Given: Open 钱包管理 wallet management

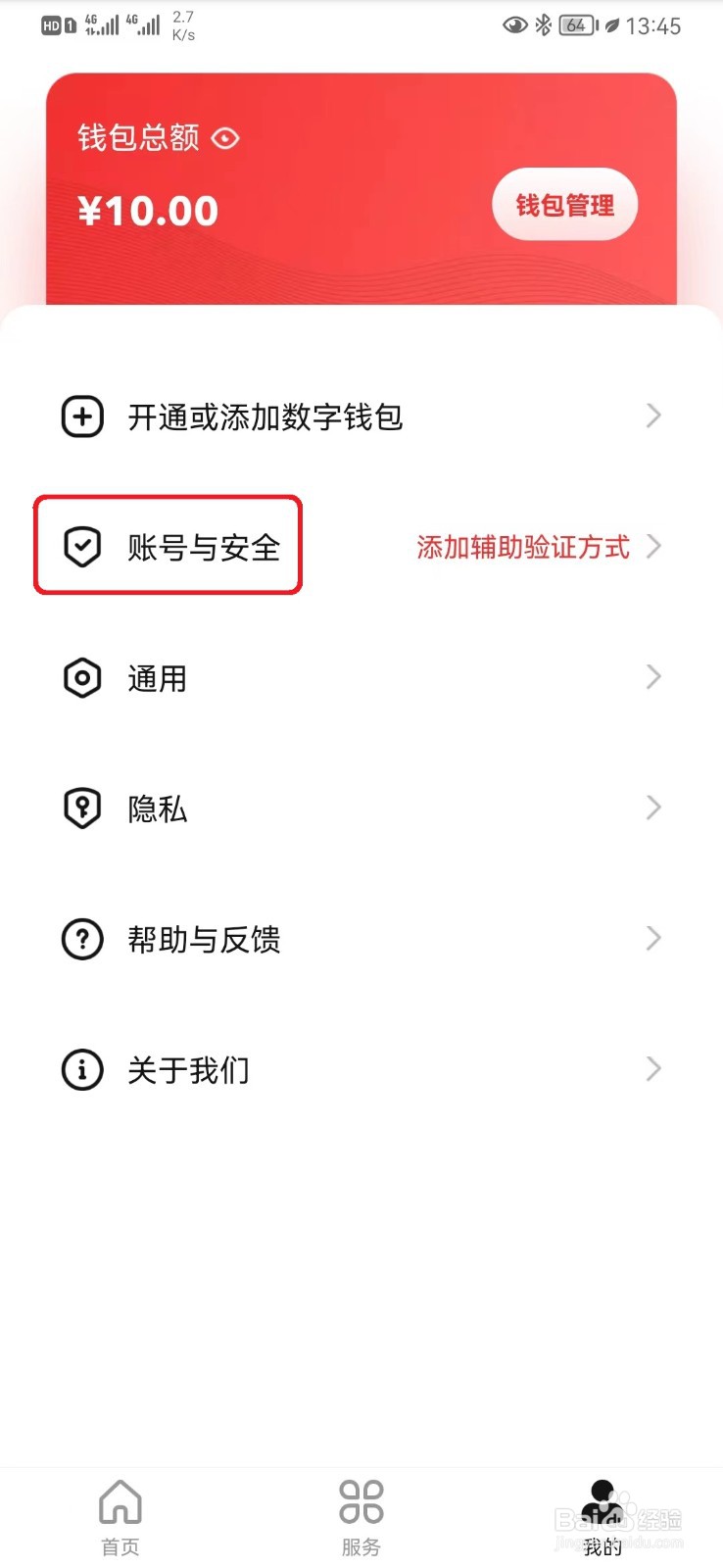Looking at the screenshot, I should [564, 205].
